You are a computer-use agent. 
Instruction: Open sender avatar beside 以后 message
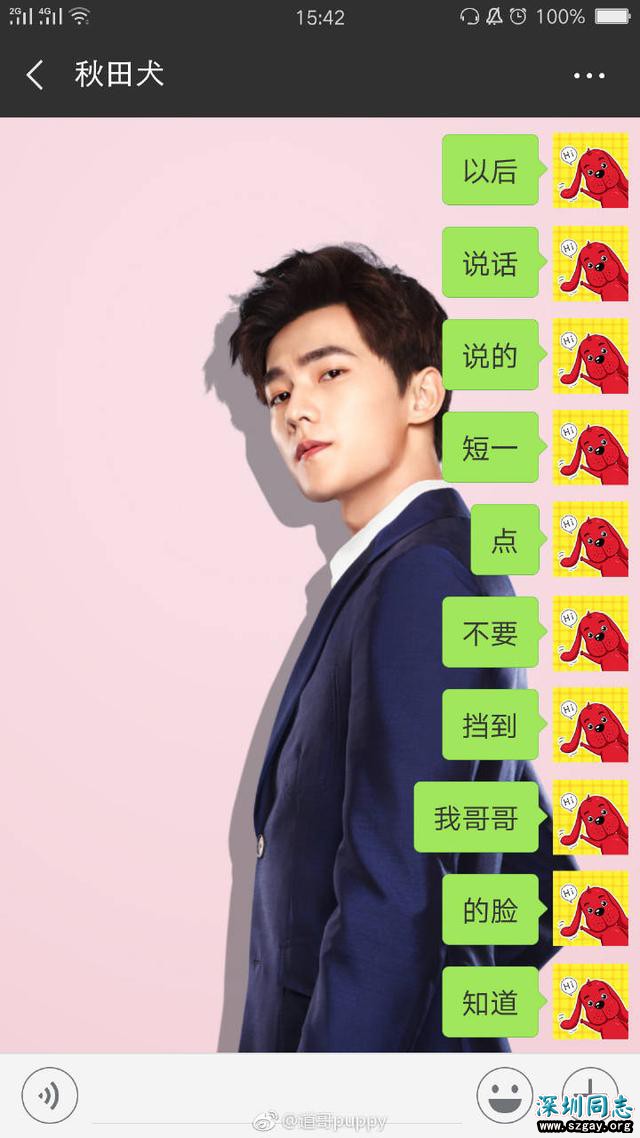[x=591, y=170]
